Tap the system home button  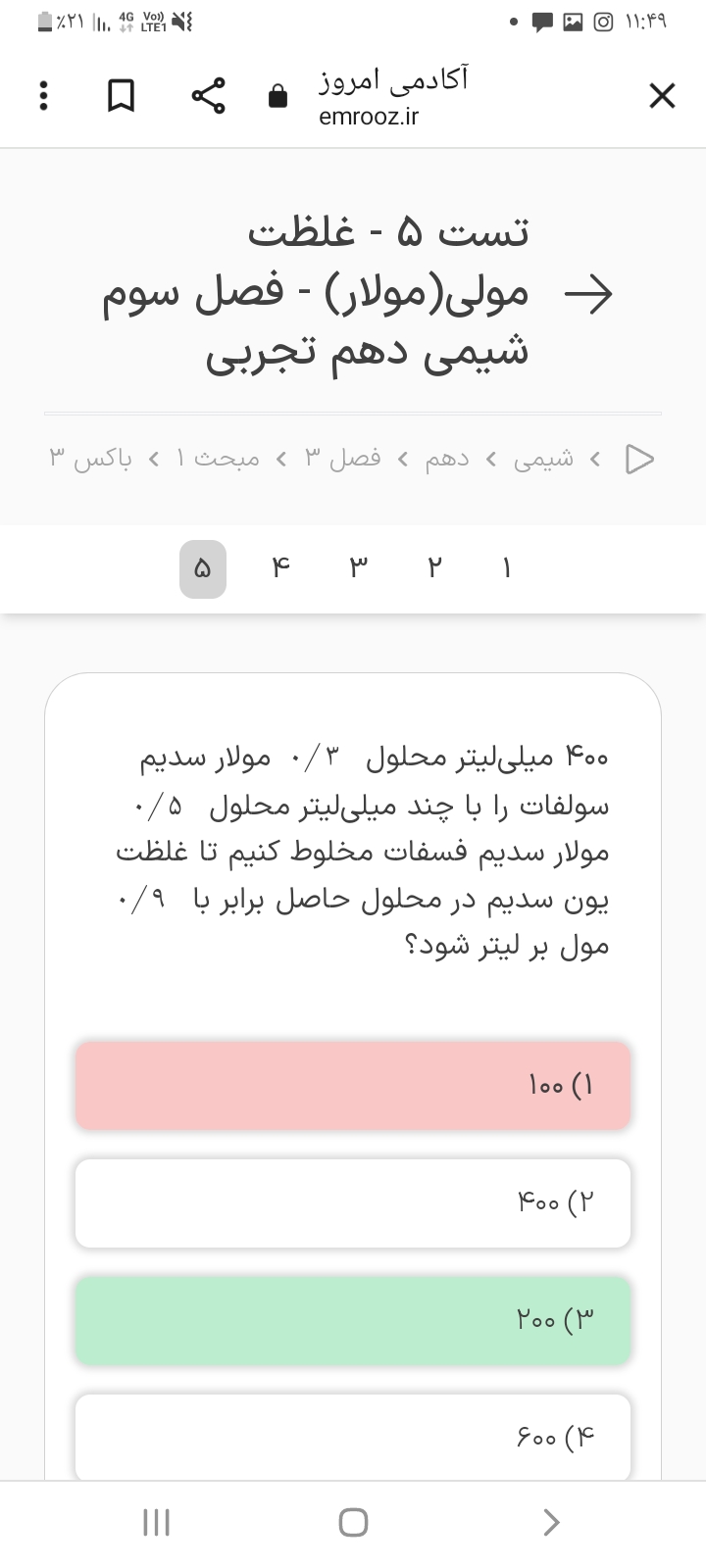[x=353, y=1522]
